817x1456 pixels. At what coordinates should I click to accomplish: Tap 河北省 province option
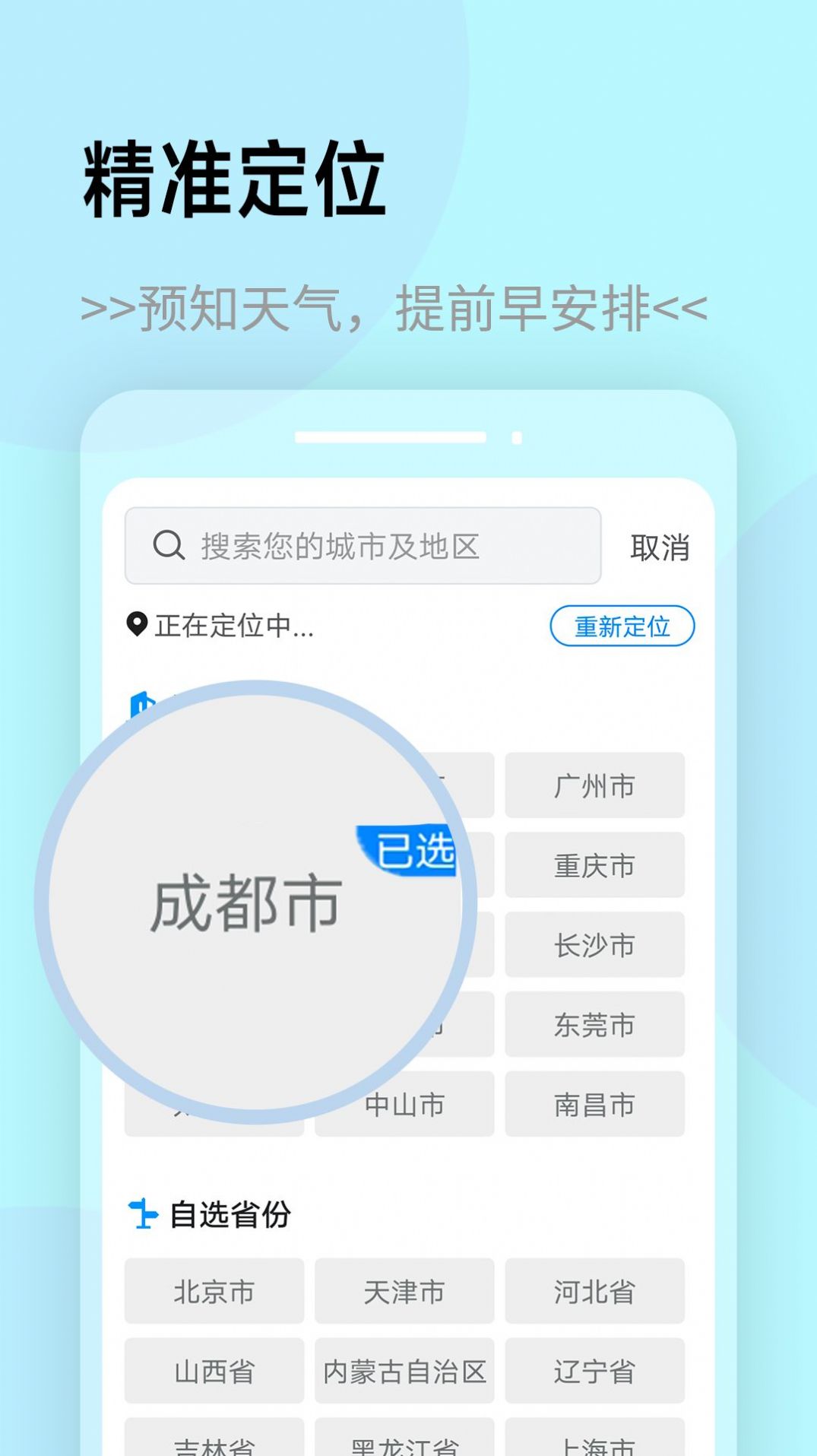[x=594, y=1291]
